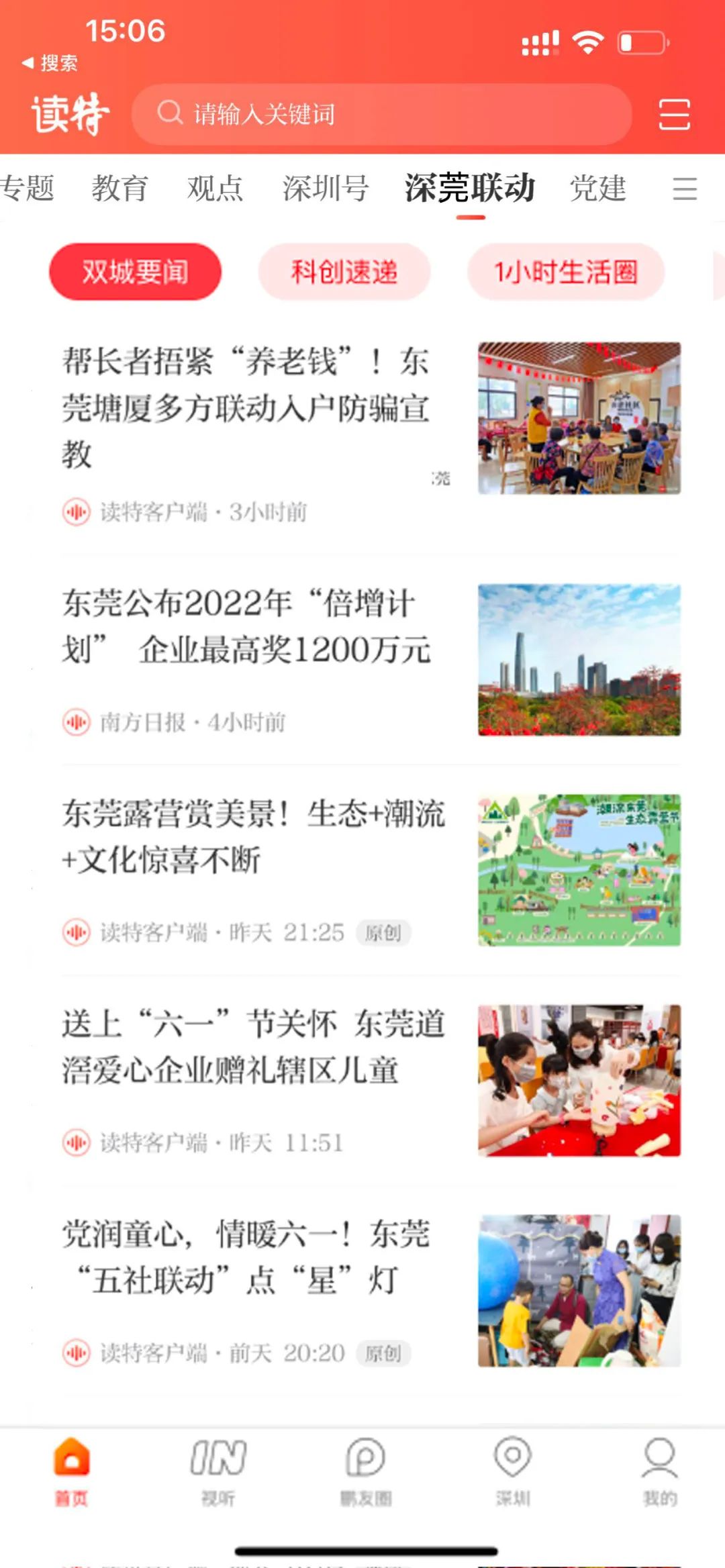
Task: Open article 党润童心，情暖六一
Action: [246, 1257]
